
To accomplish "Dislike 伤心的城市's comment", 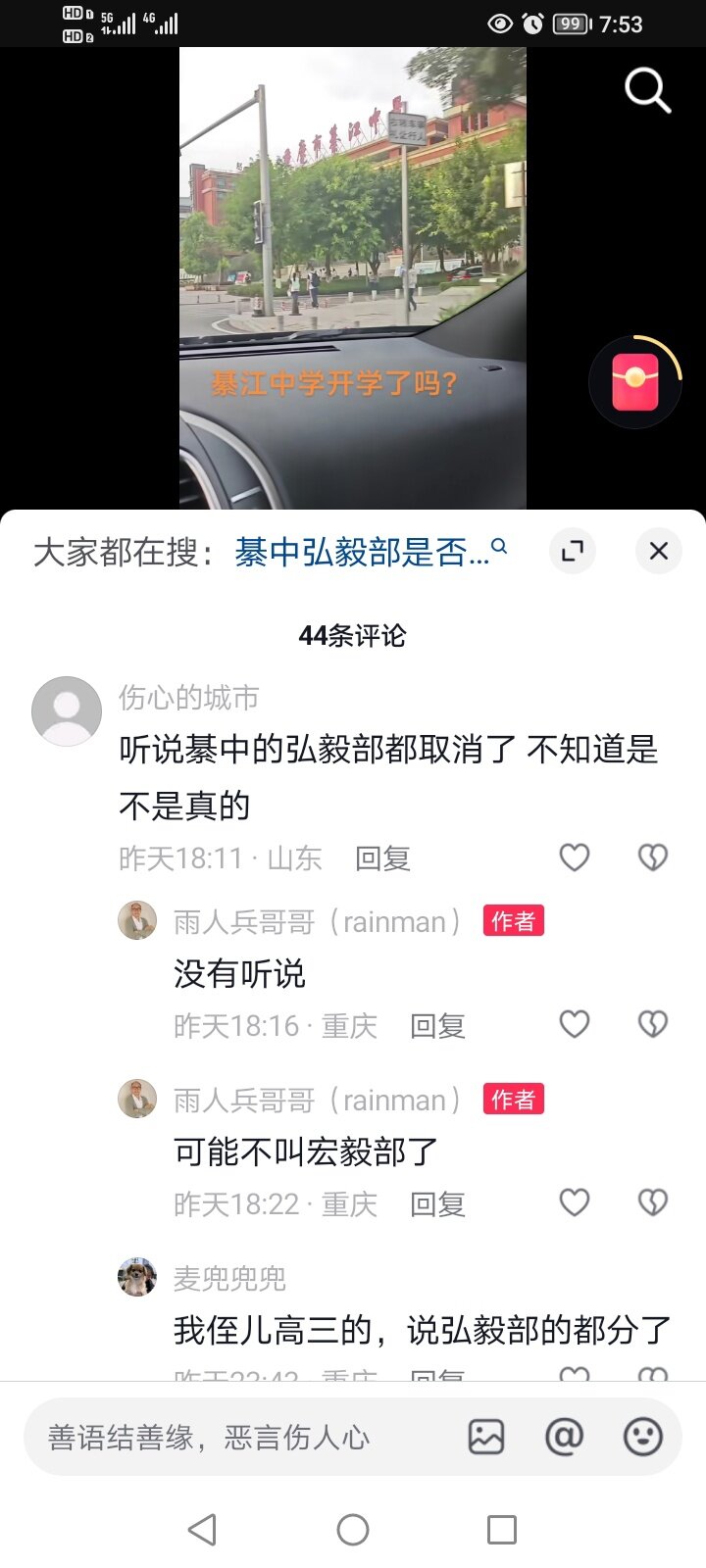I will click(653, 857).
